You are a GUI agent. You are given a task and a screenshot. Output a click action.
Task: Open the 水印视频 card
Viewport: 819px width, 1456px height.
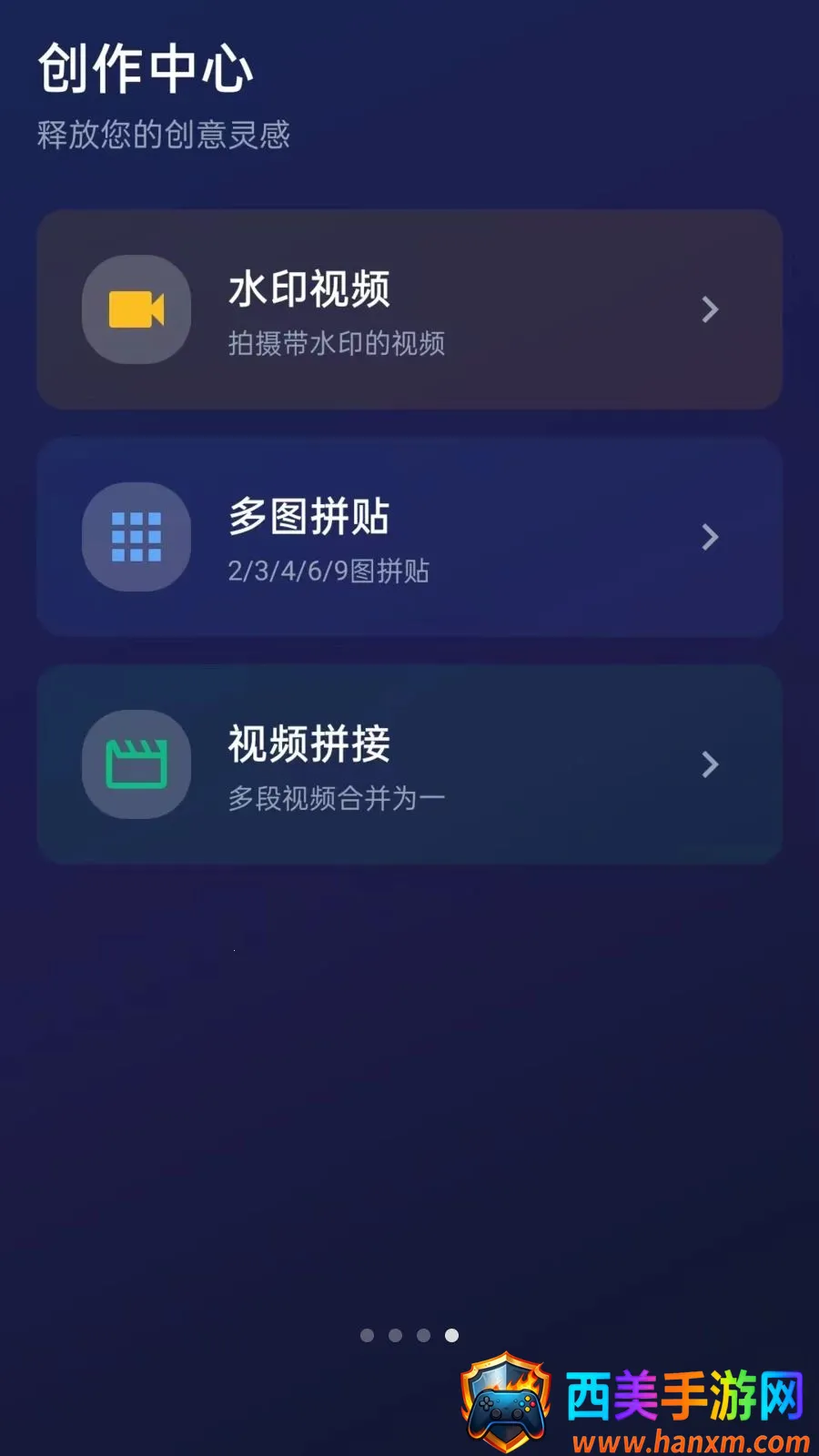(409, 309)
